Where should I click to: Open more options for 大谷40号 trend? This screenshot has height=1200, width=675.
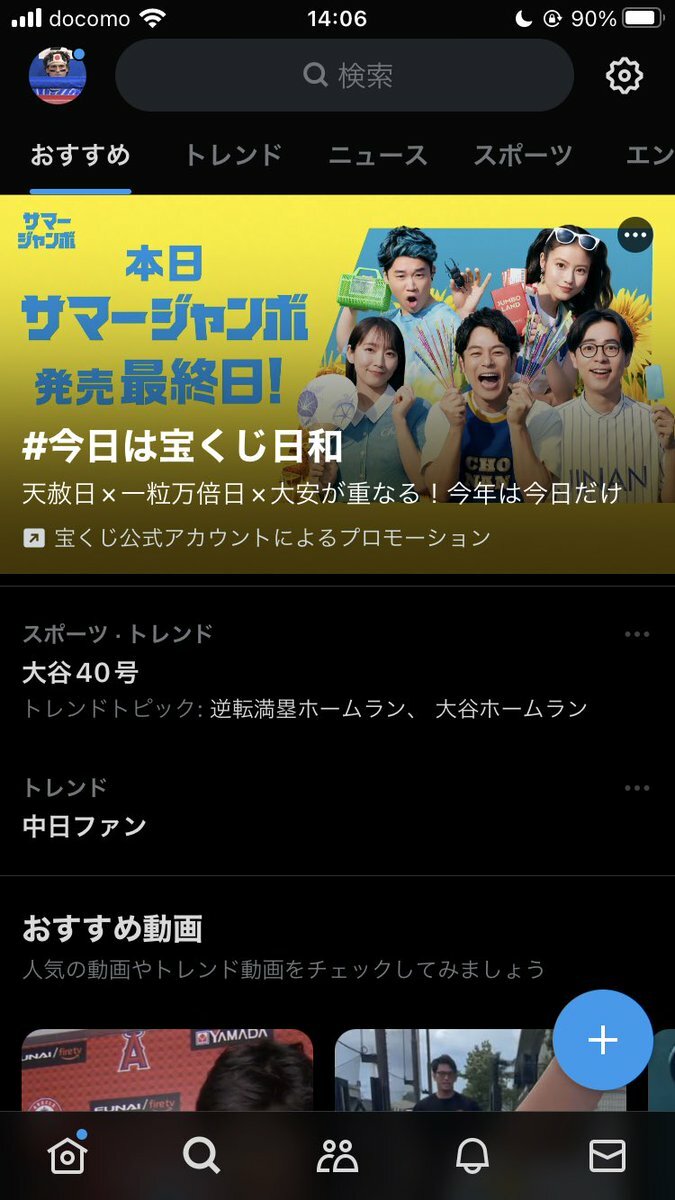(x=637, y=634)
